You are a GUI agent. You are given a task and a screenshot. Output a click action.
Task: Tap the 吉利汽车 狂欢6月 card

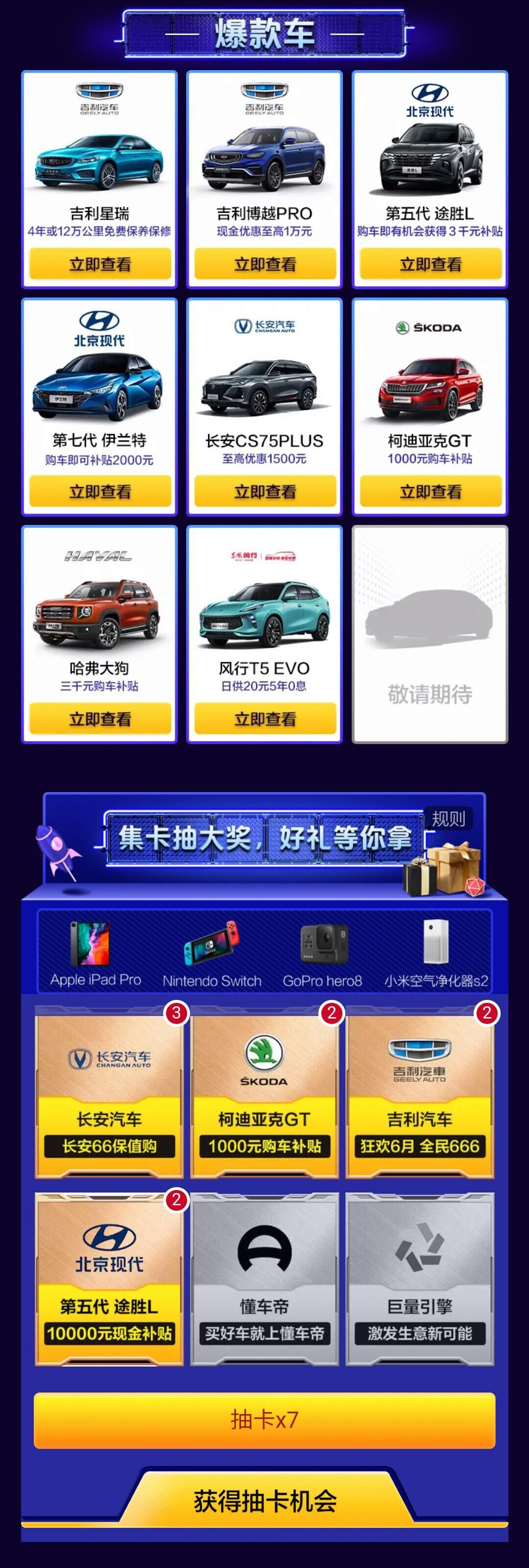[x=420, y=1093]
